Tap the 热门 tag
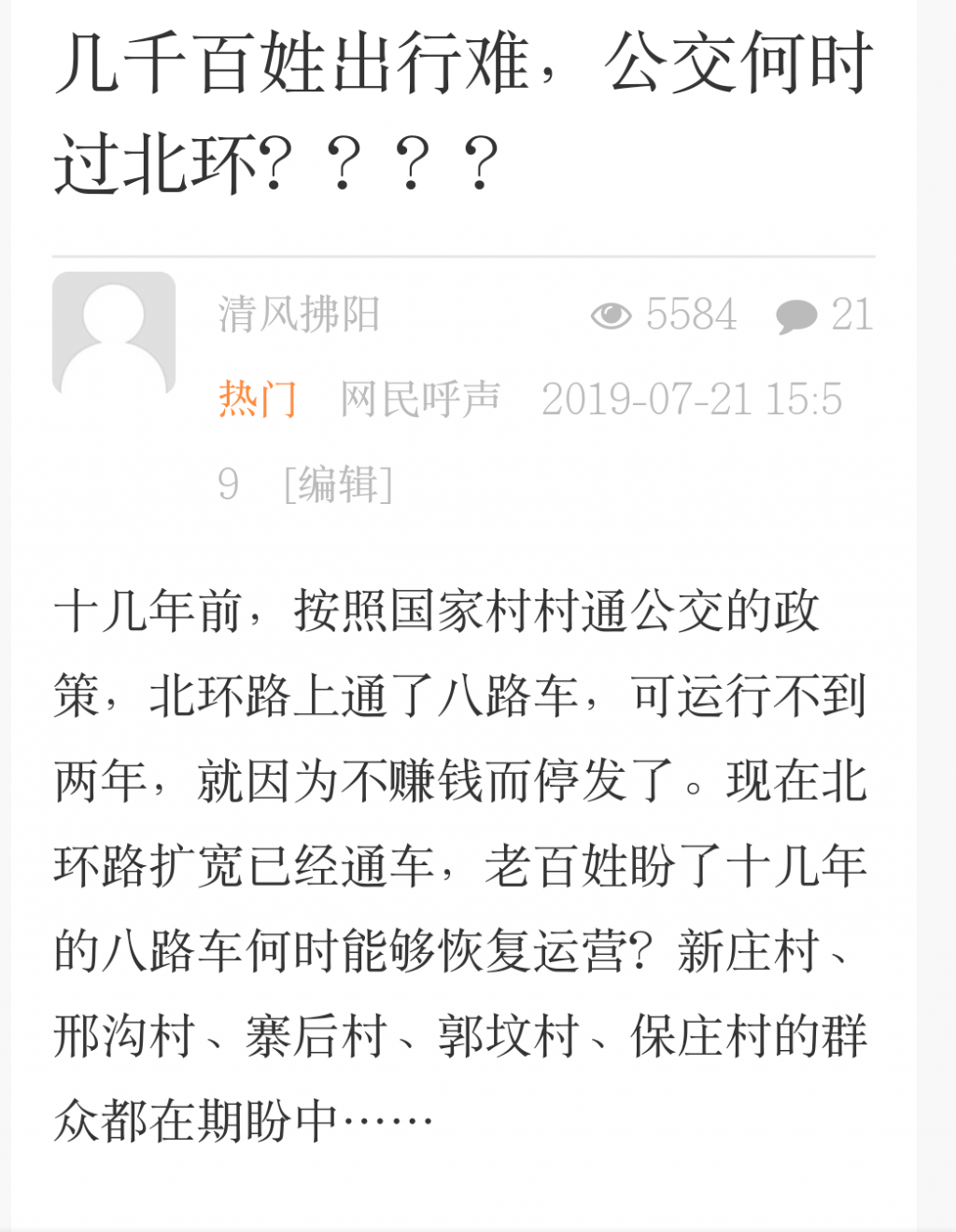The image size is (956, 1232). (x=258, y=399)
